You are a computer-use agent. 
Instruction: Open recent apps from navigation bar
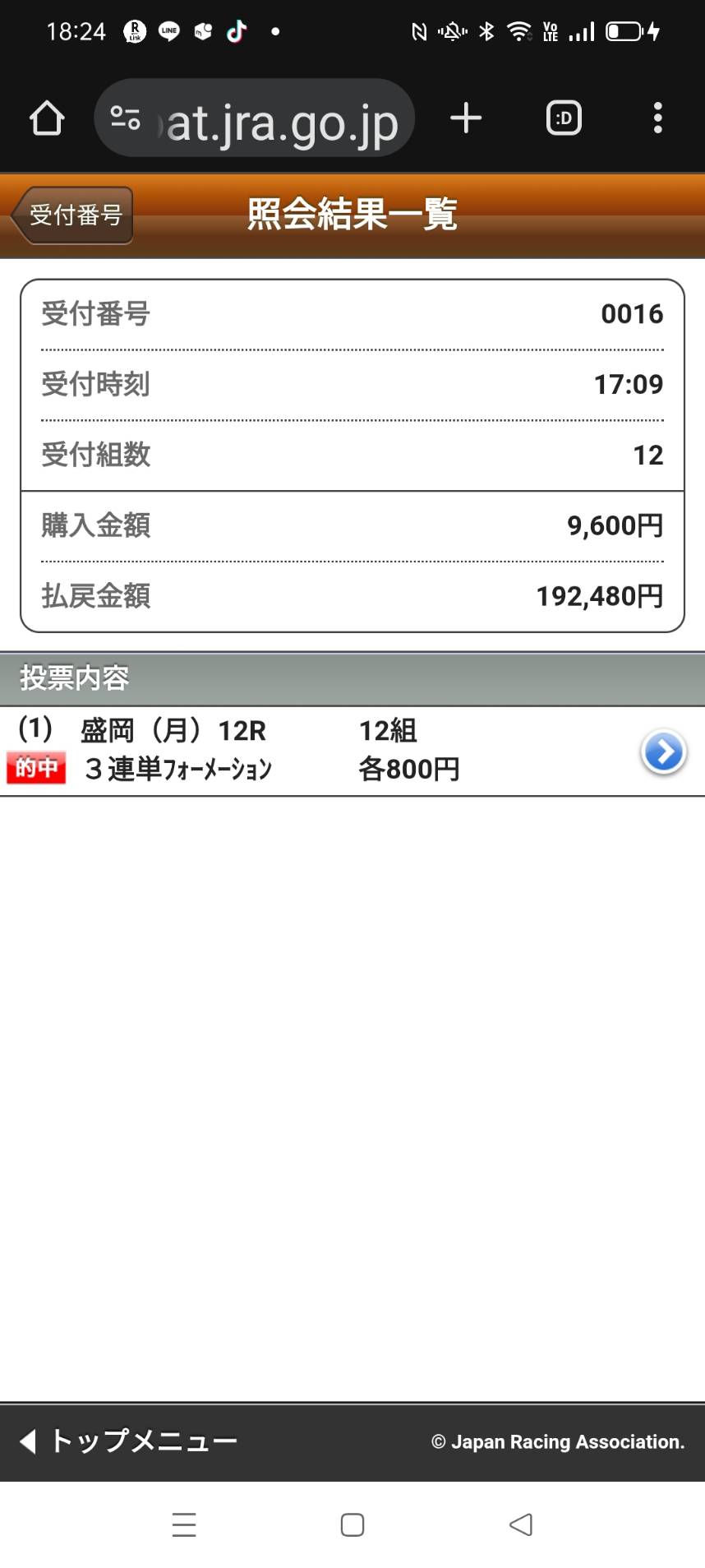(x=184, y=1524)
